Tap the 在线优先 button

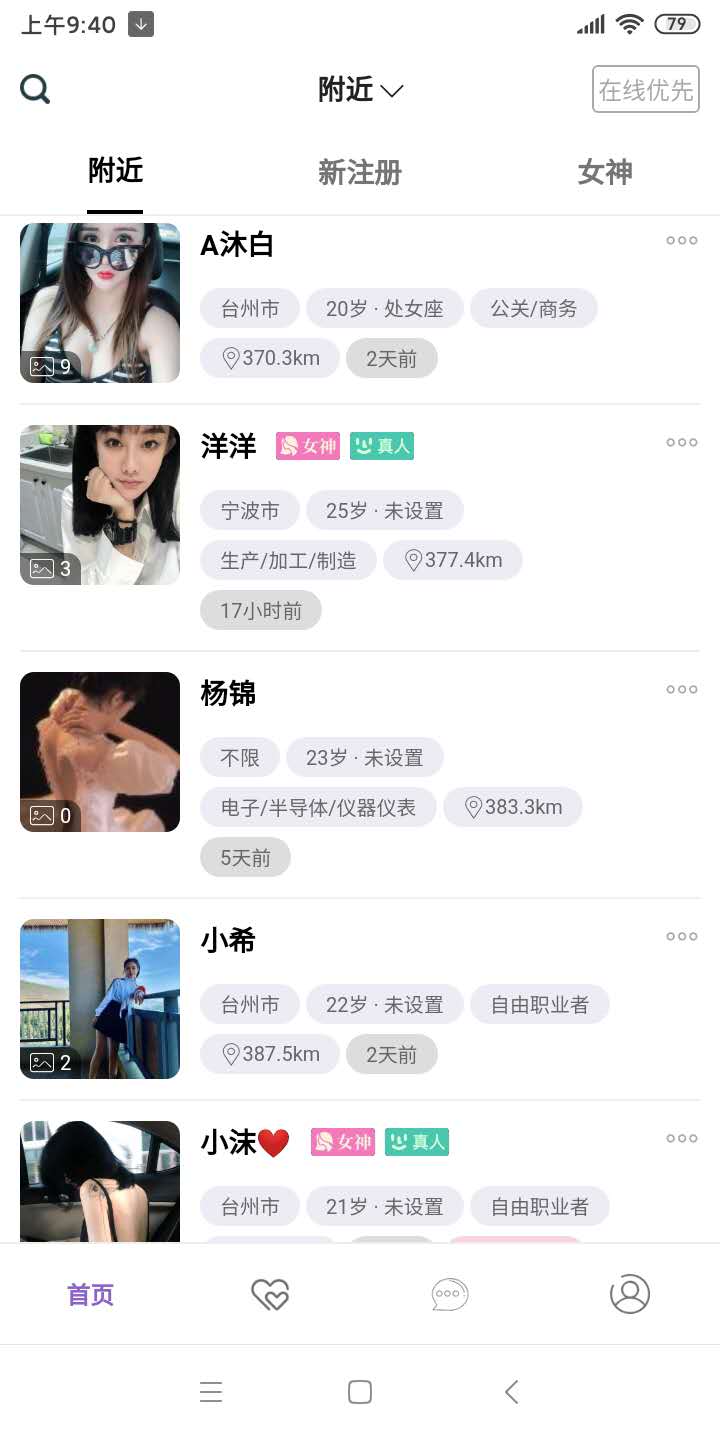pos(645,90)
